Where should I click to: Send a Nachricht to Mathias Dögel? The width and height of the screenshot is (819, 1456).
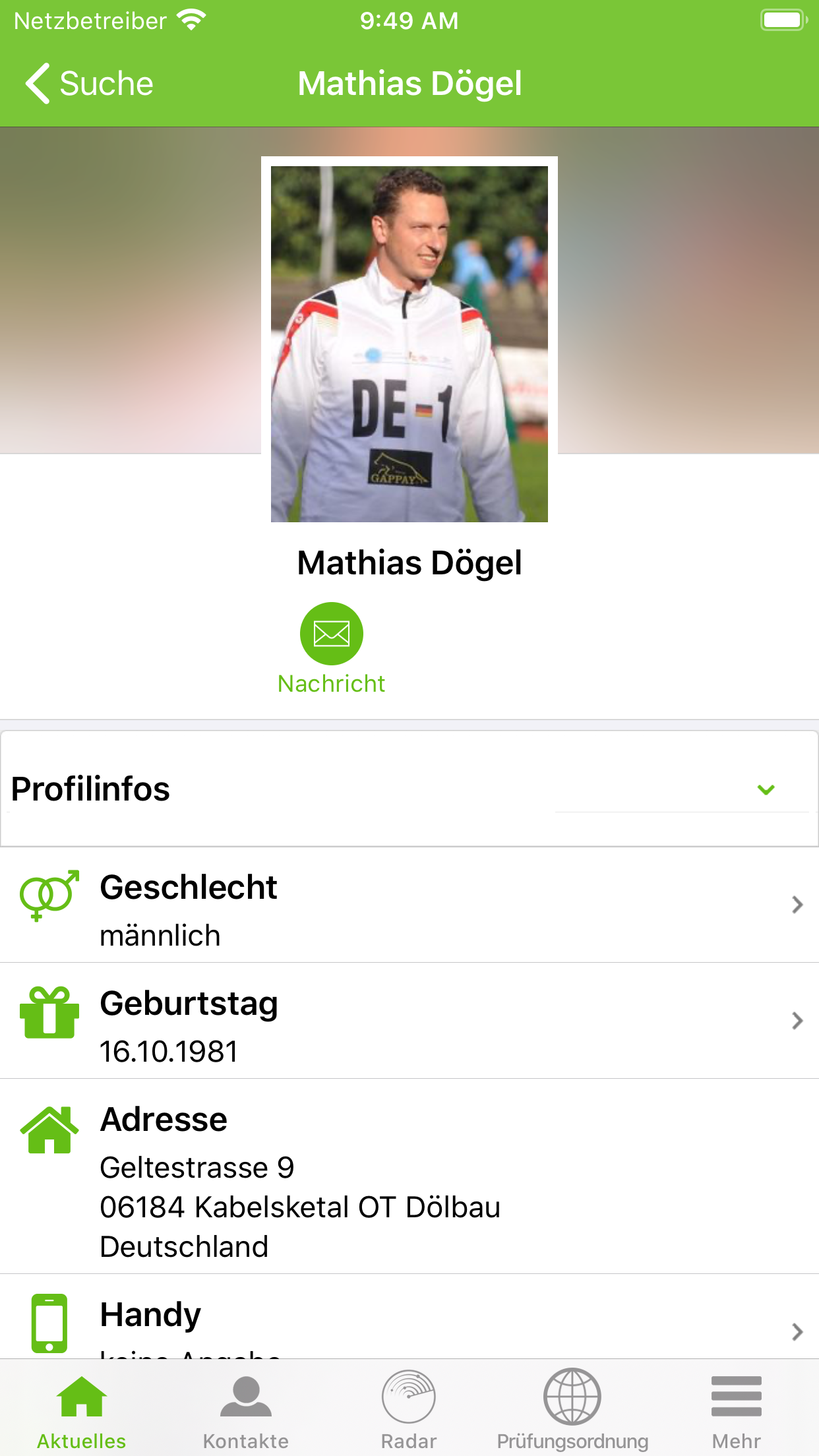(331, 634)
